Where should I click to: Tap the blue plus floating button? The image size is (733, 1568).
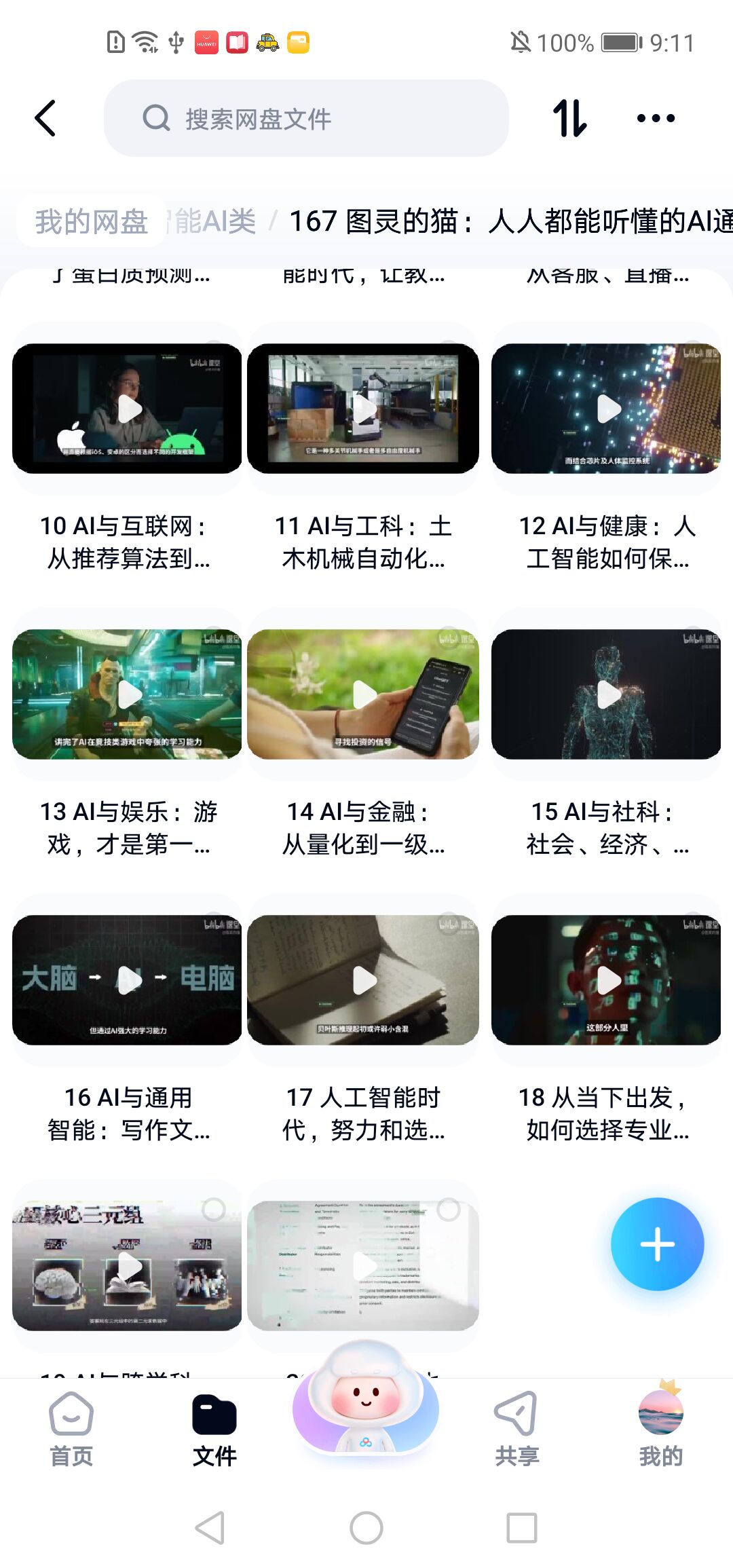(x=657, y=1244)
